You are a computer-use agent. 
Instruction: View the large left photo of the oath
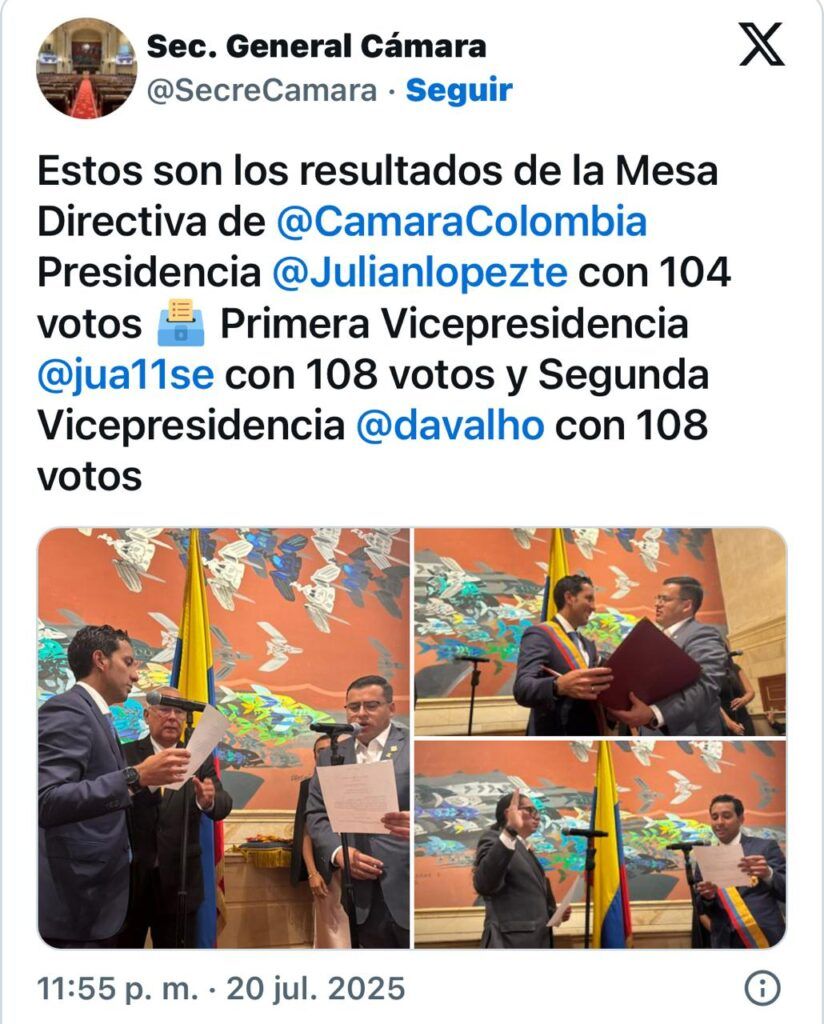[224, 737]
